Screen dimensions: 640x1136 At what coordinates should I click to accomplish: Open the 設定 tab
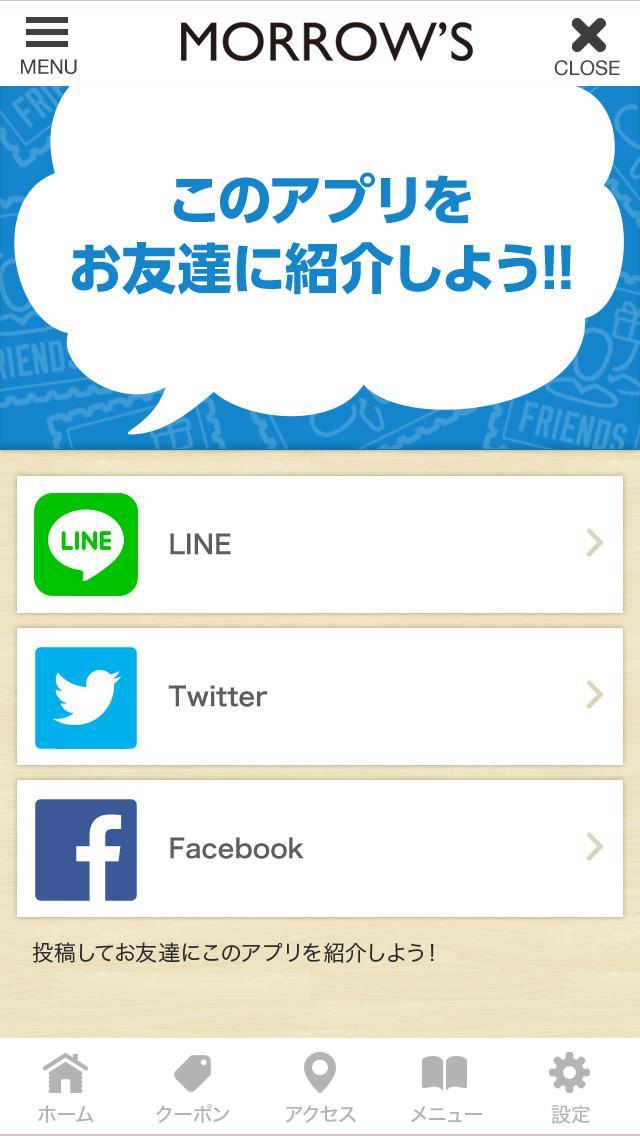[570, 1088]
